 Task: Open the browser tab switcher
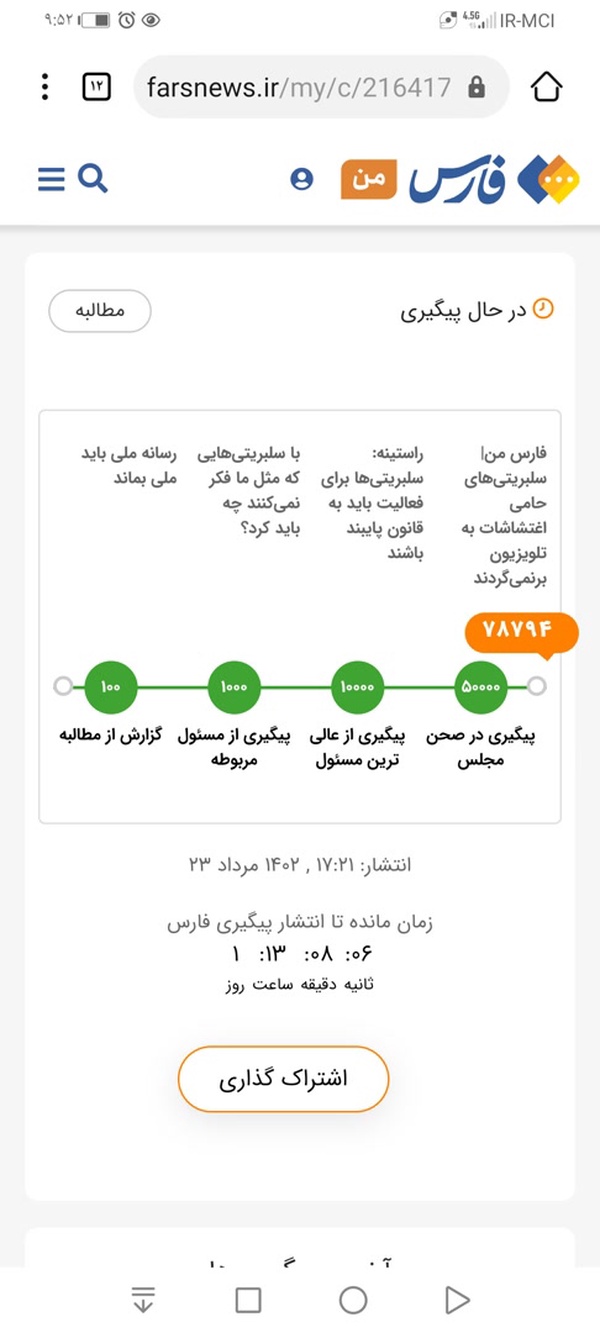coord(97,87)
